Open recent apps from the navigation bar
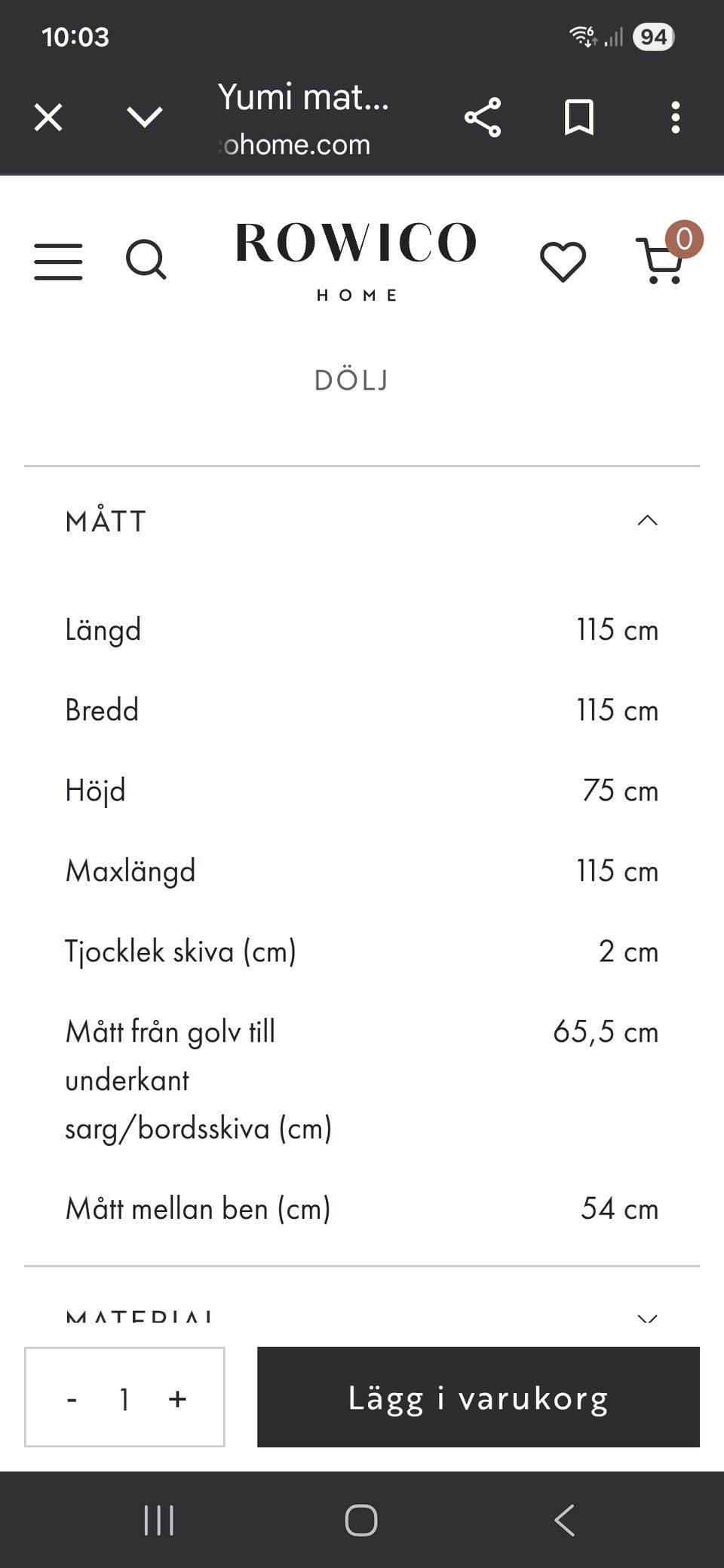 point(159,1520)
